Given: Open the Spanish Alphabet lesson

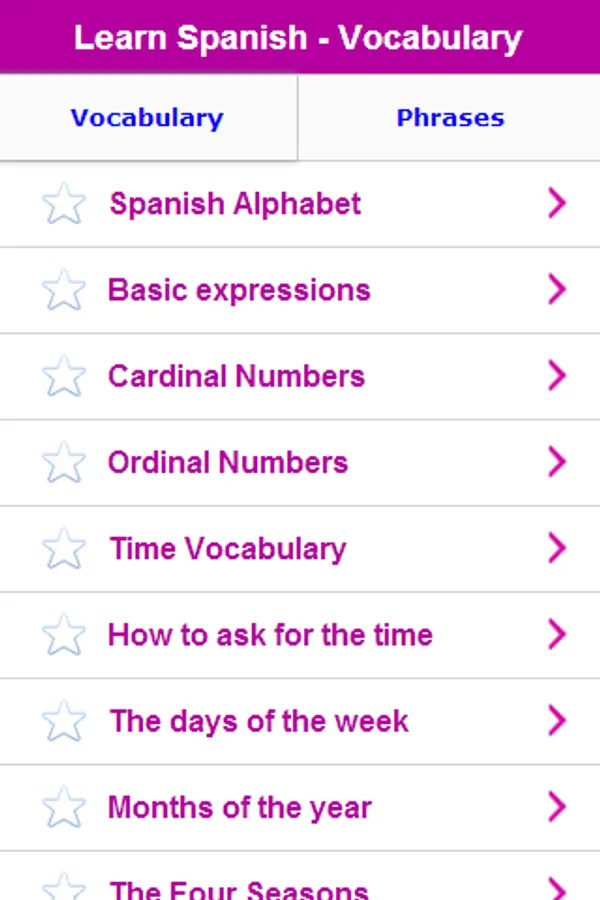Looking at the screenshot, I should tap(235, 204).
